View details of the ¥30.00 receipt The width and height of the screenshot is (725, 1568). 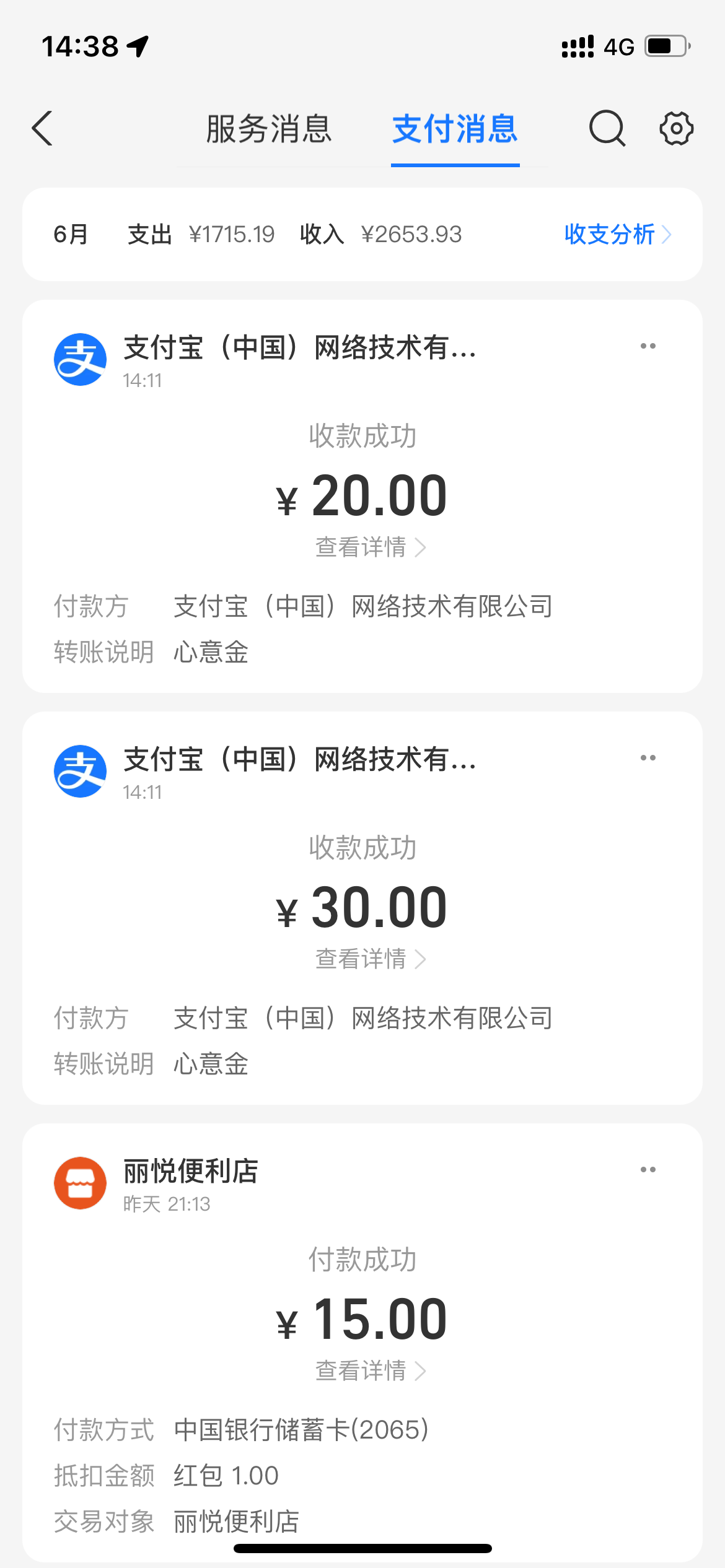pos(370,959)
